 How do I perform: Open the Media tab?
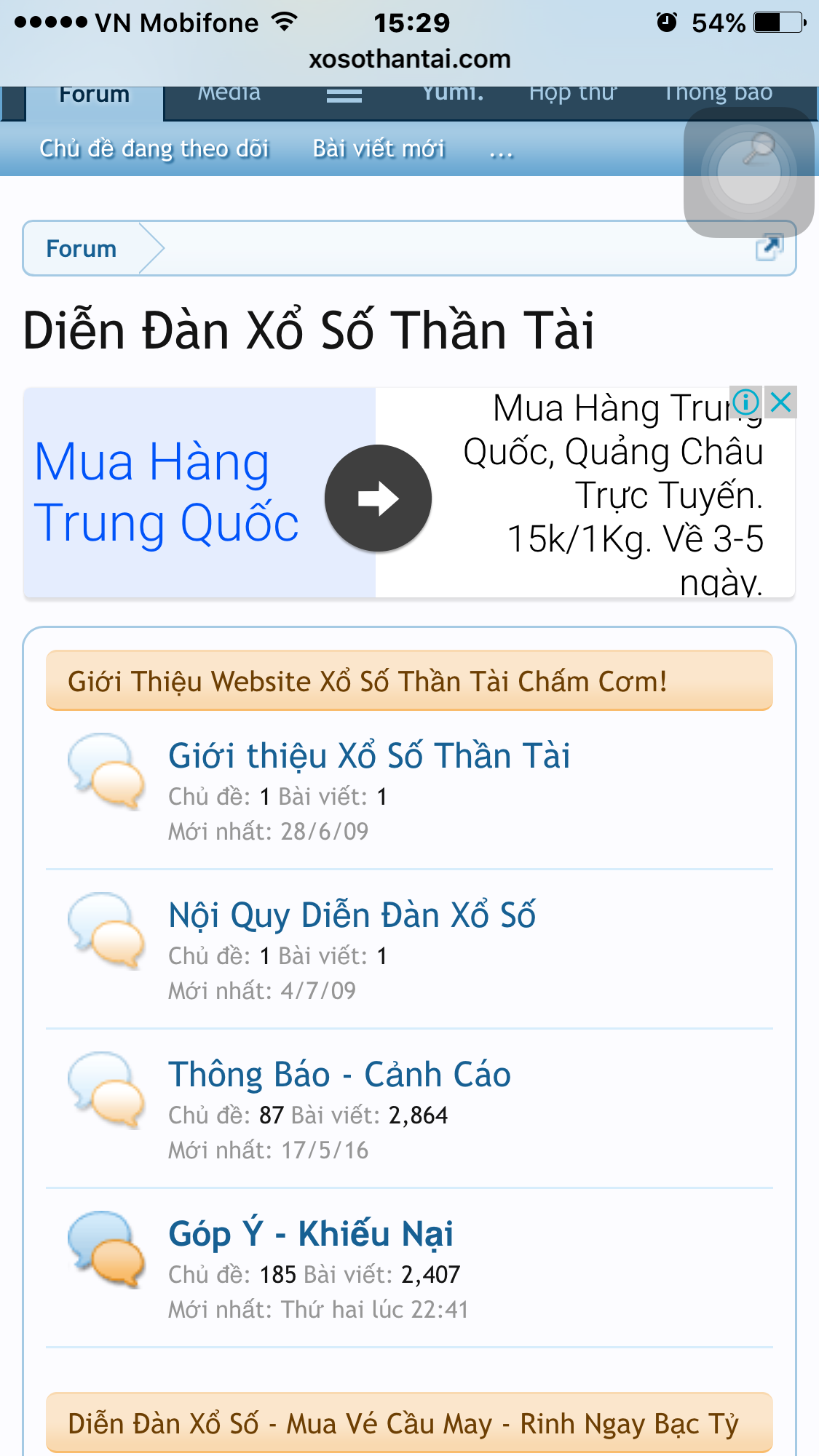pos(229,94)
